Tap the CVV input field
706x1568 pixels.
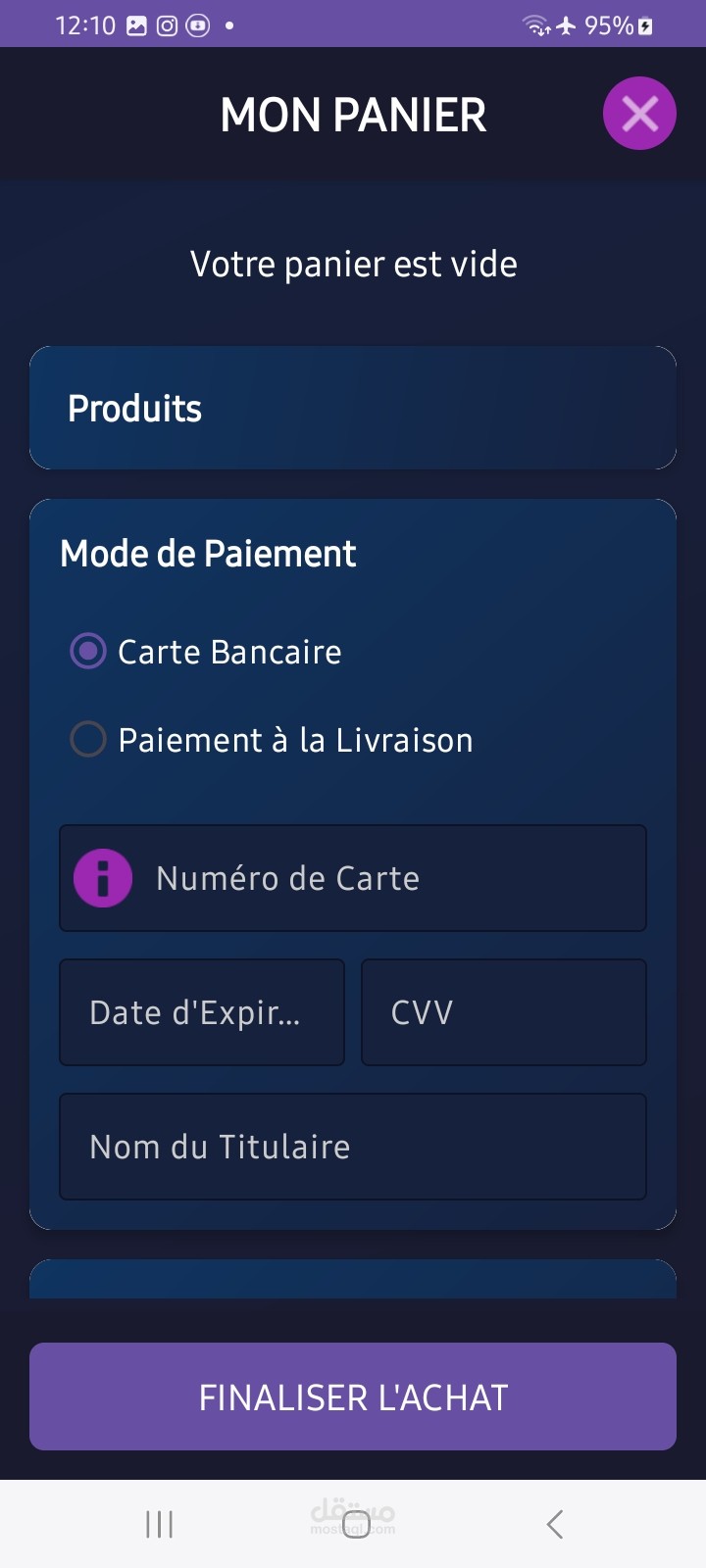(503, 1011)
